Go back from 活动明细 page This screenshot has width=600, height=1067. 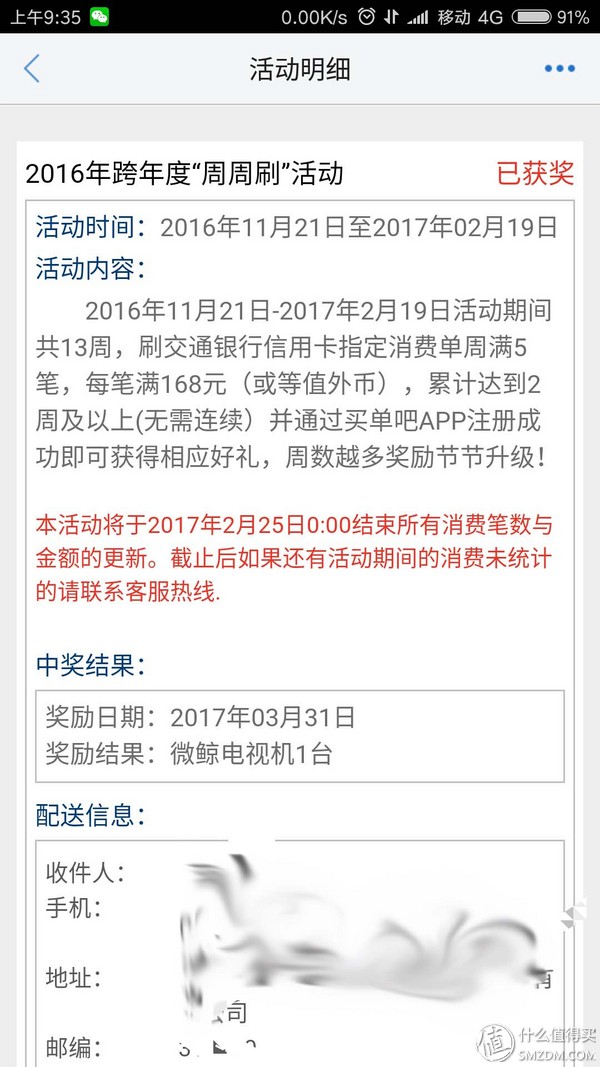[31, 69]
